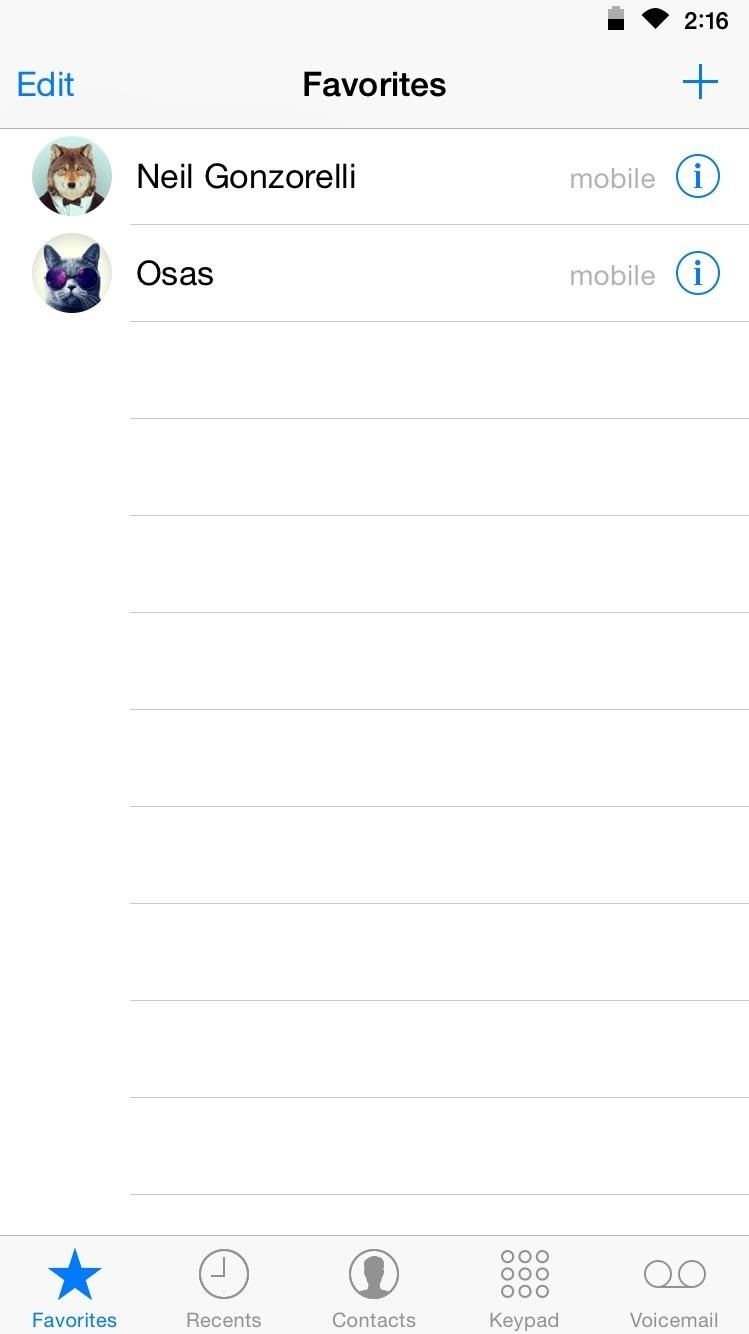
Task: Select the Favorites tab
Action: (74, 1288)
